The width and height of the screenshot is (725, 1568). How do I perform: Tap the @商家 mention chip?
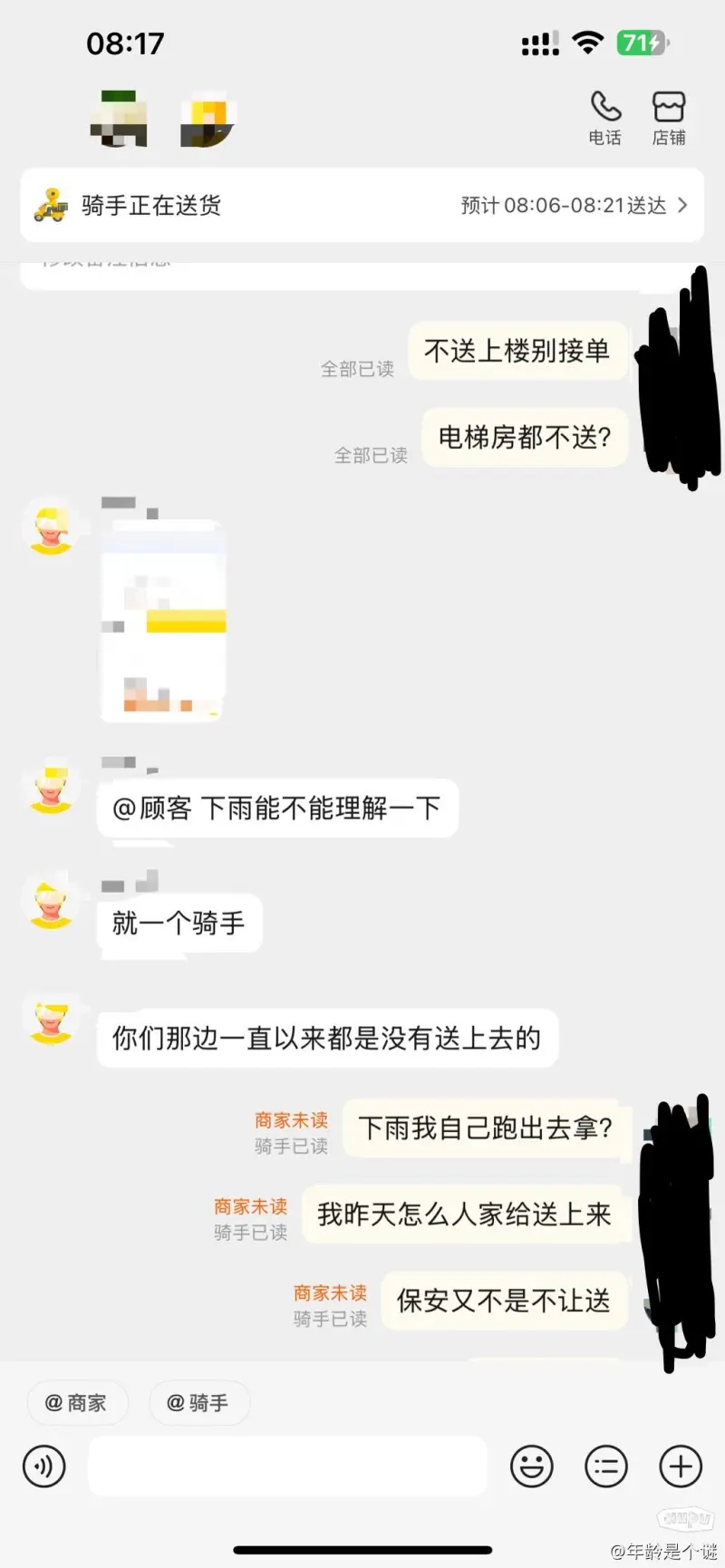77,1403
